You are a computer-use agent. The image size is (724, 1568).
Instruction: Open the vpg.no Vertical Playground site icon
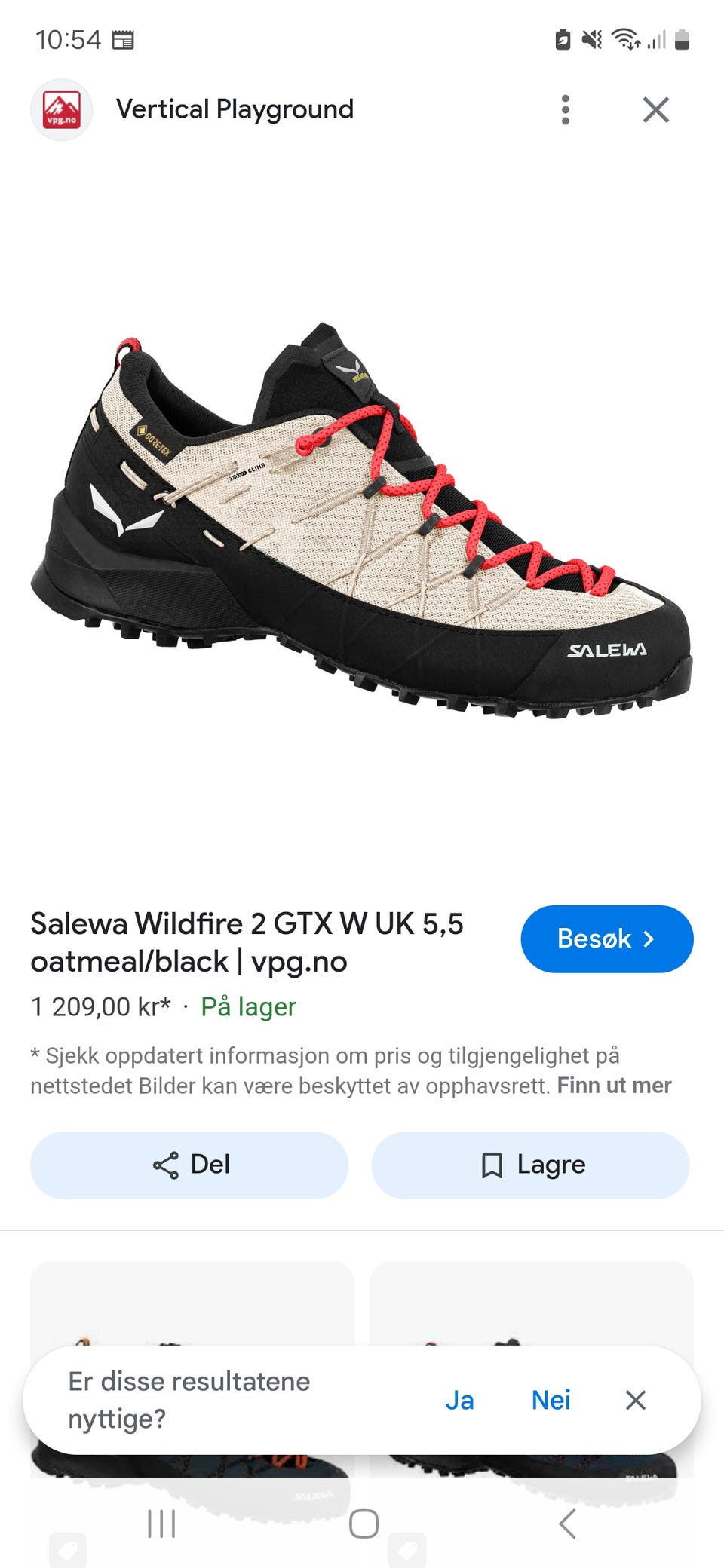coord(61,109)
